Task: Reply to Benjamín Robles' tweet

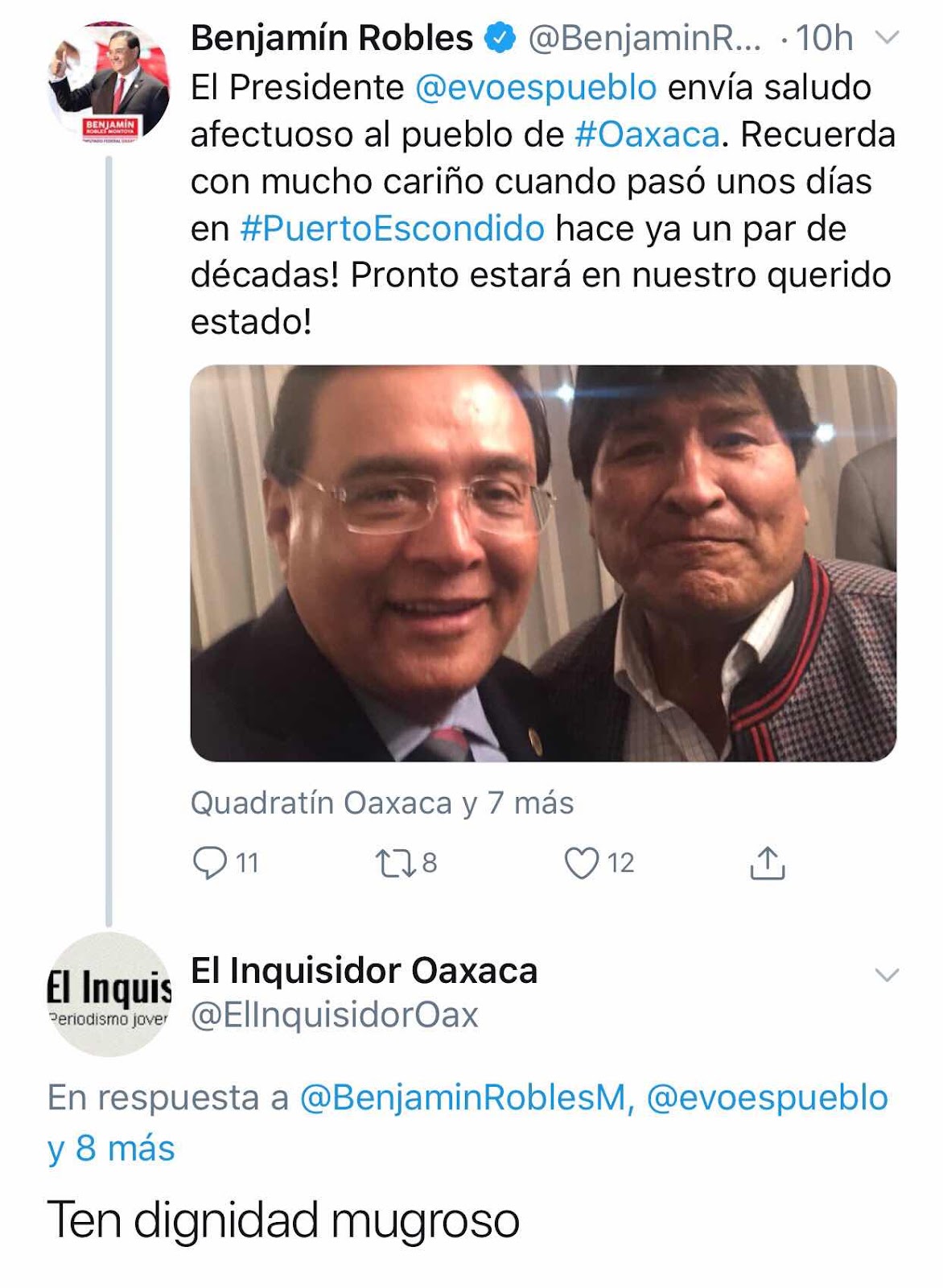Action: [225, 863]
